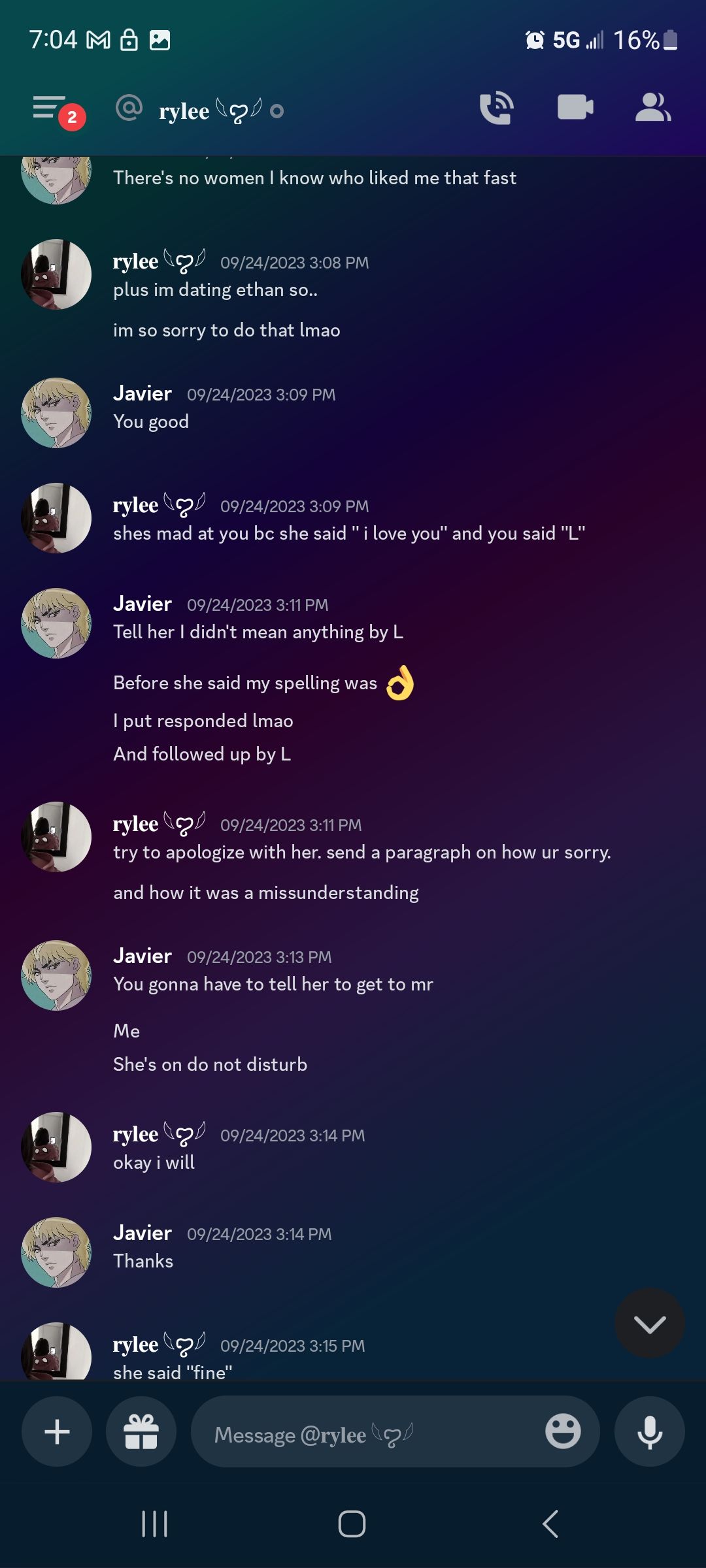Image resolution: width=706 pixels, height=1568 pixels.
Task: Open the plus attachment menu
Action: pyautogui.click(x=57, y=1432)
